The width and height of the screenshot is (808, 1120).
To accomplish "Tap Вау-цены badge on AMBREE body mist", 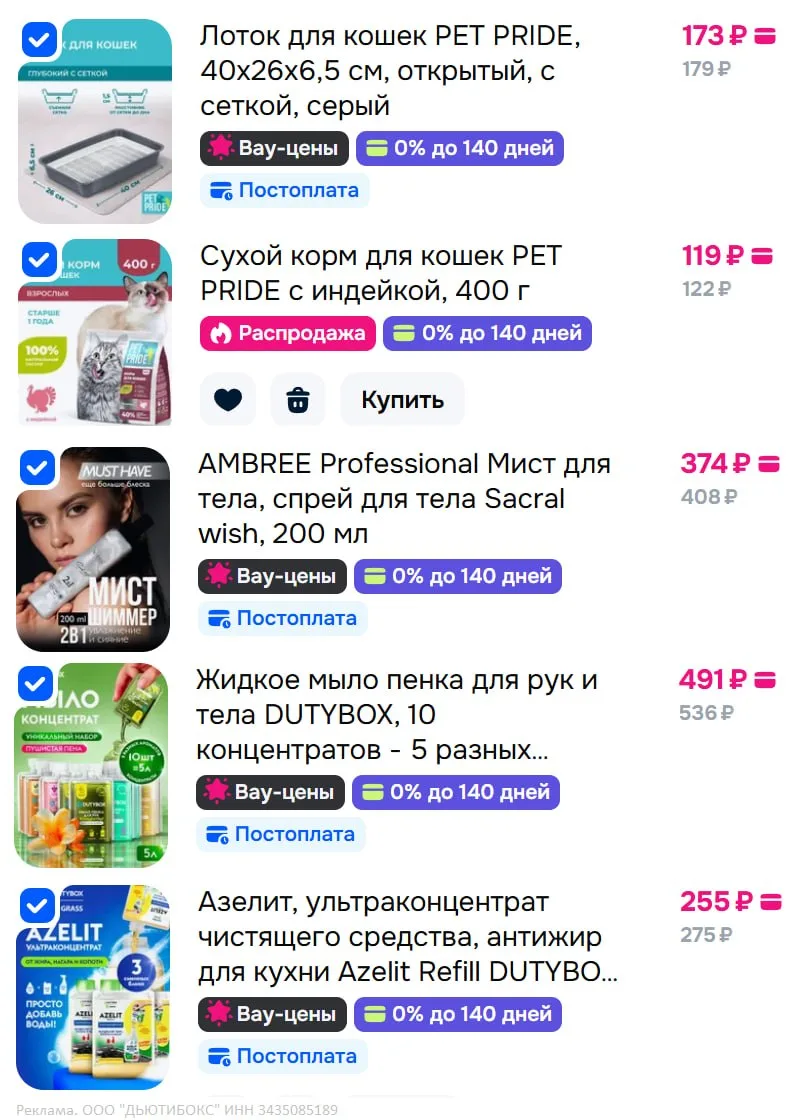I will coord(272,576).
